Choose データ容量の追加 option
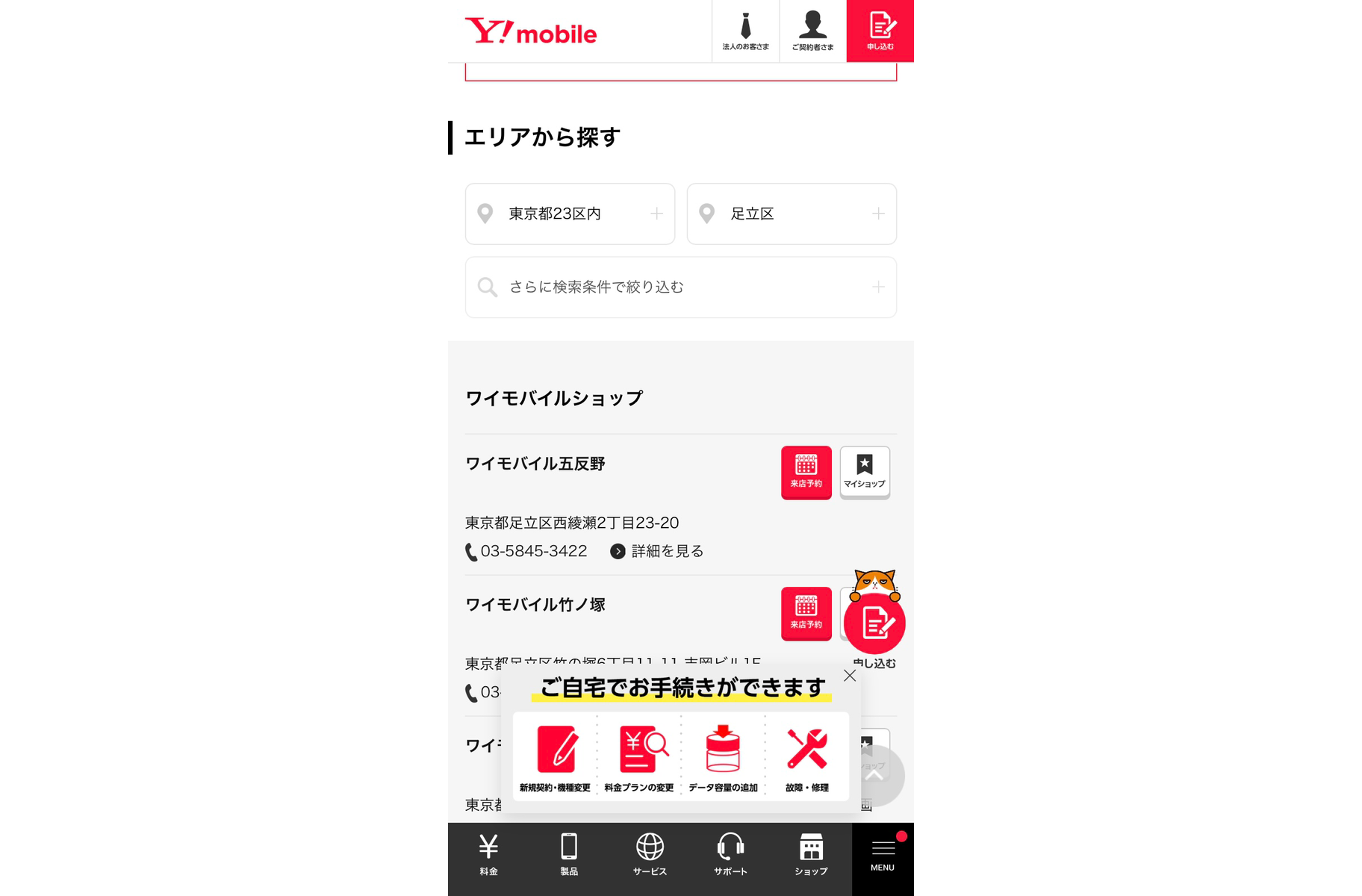The height and width of the screenshot is (896, 1362). [723, 757]
